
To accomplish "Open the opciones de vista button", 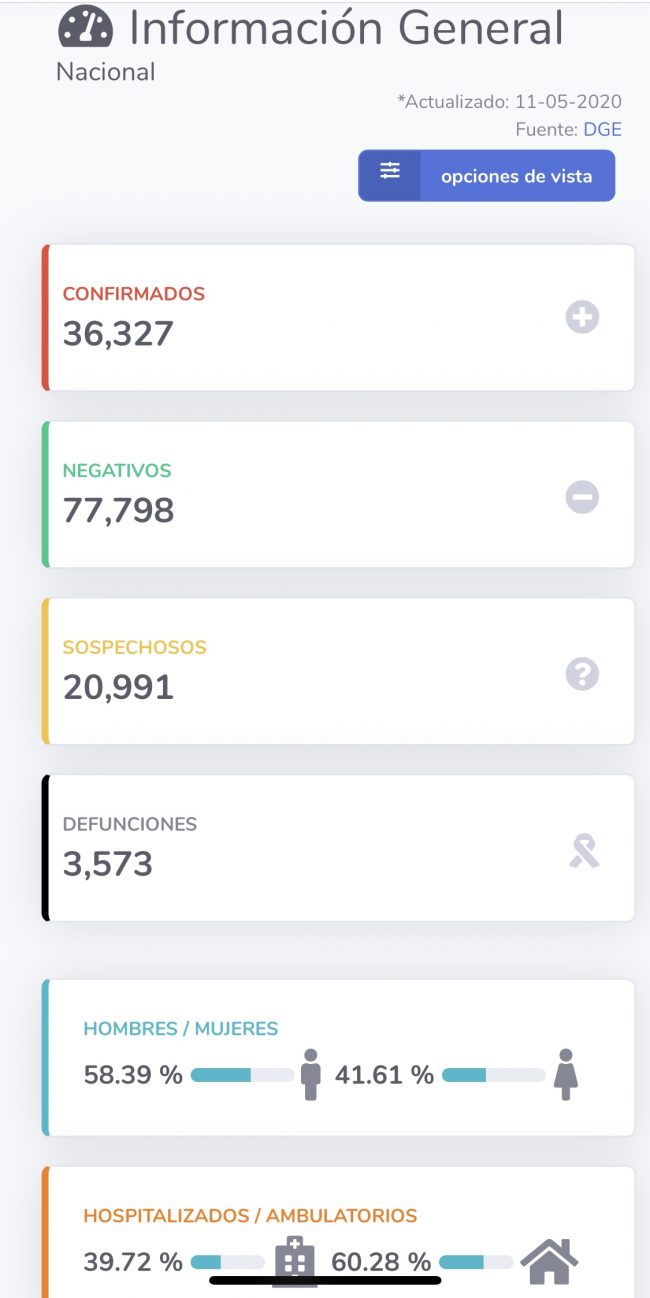I will tap(487, 176).
